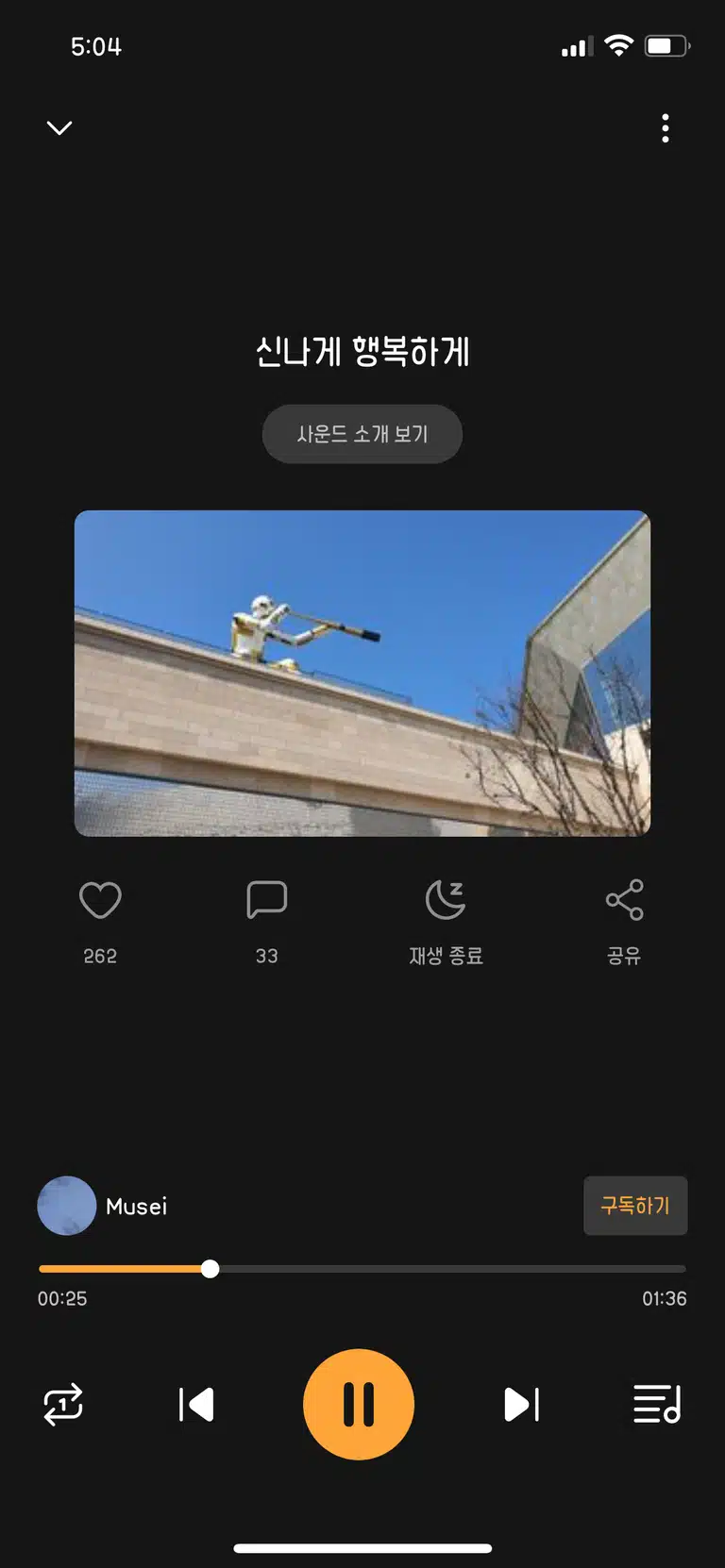Screen dimensions: 725x1568
Task: Like this sound with the heart icon
Action: coord(100,900)
